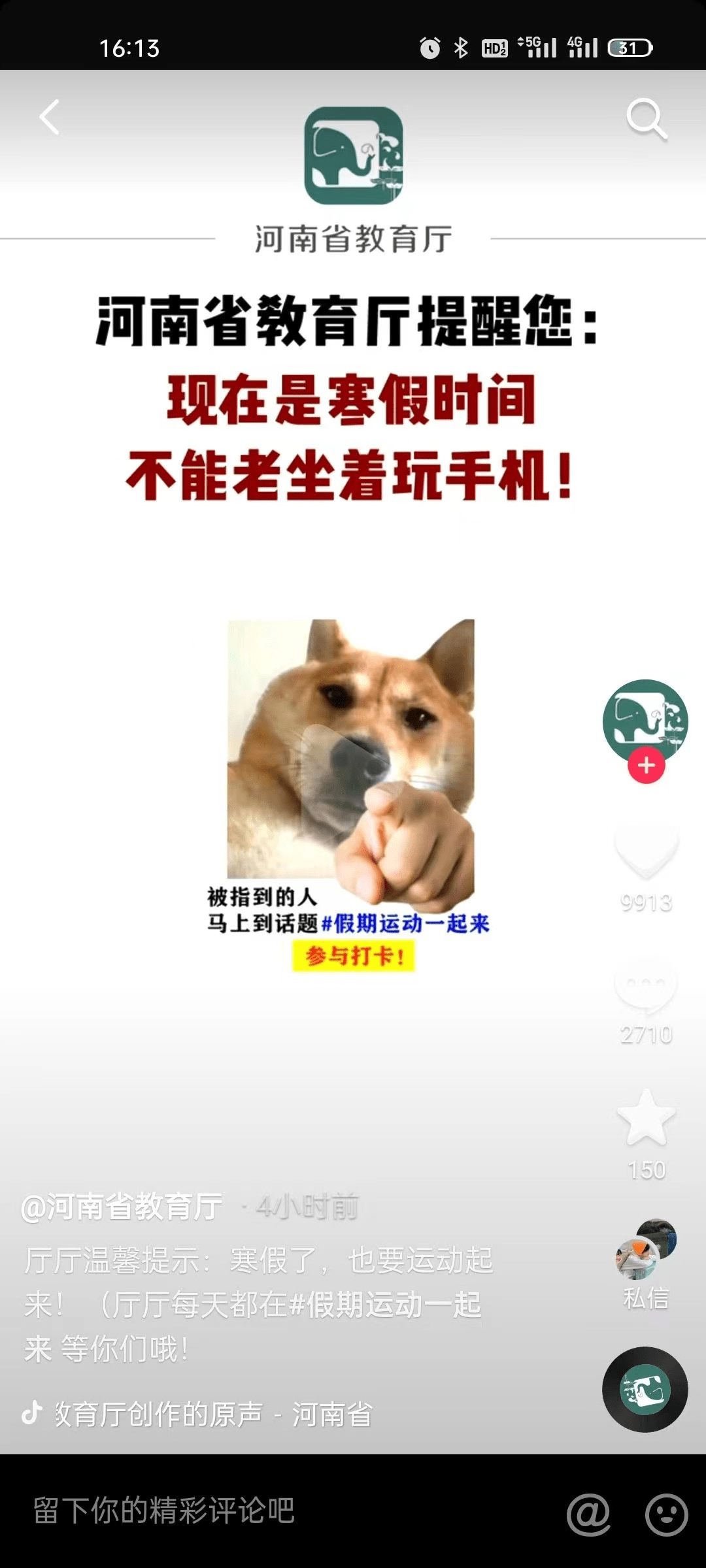This screenshot has width=706, height=1568.
Task: Tap the comment field 留下你的精彩评论吧
Action: [x=164, y=1511]
